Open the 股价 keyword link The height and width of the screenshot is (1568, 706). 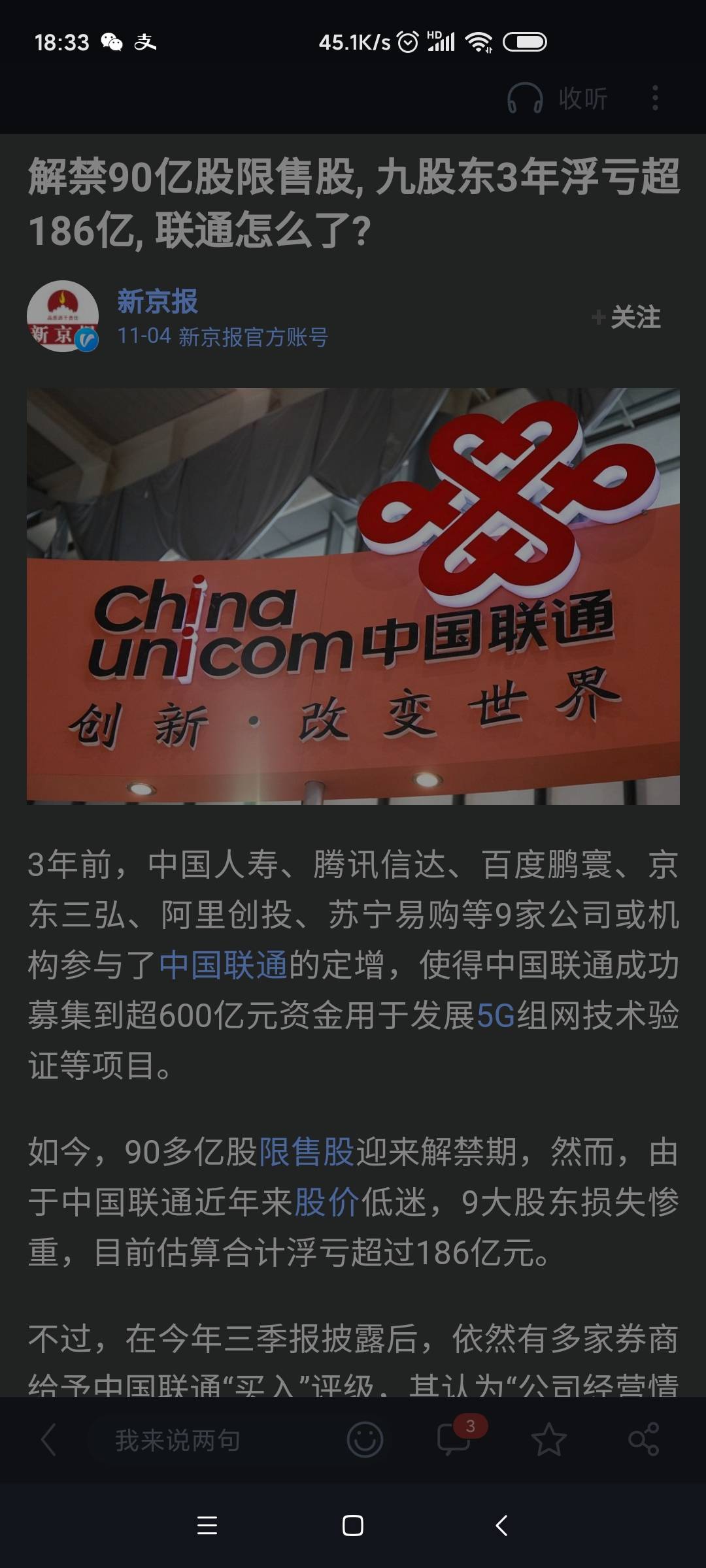click(x=327, y=1202)
